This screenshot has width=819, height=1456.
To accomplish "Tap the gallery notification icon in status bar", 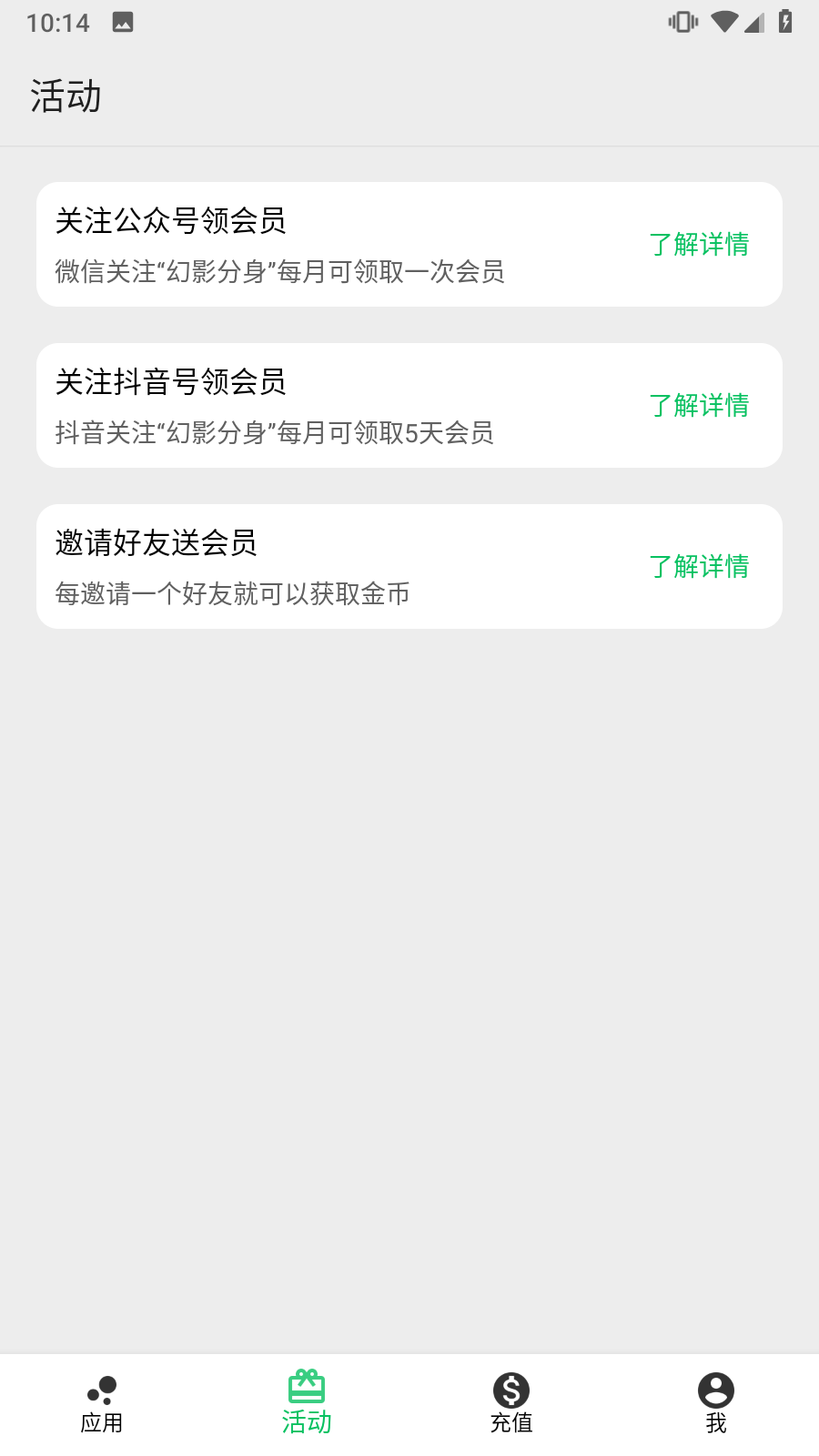I will [x=123, y=22].
